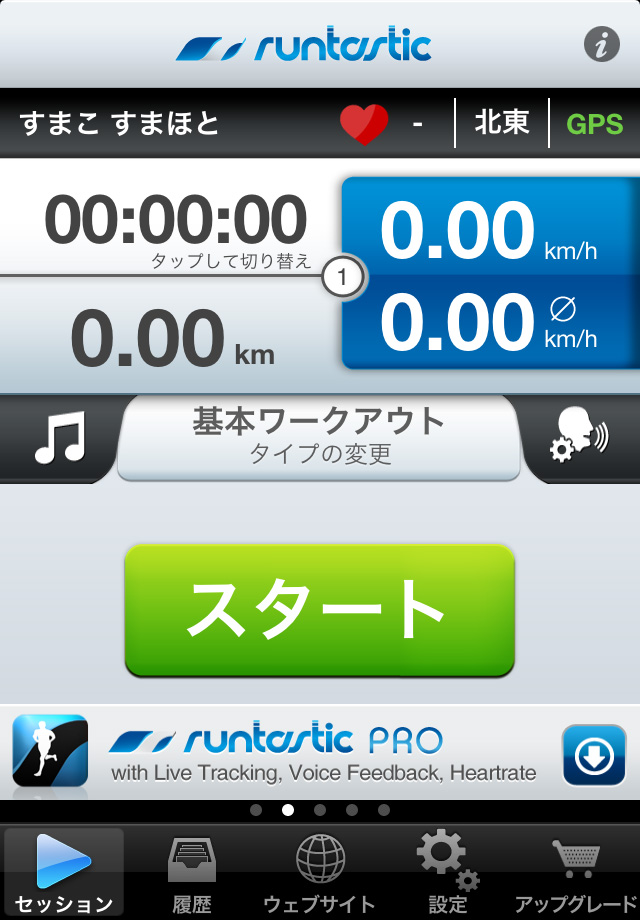Tap the green スタート button

pyautogui.click(x=319, y=609)
